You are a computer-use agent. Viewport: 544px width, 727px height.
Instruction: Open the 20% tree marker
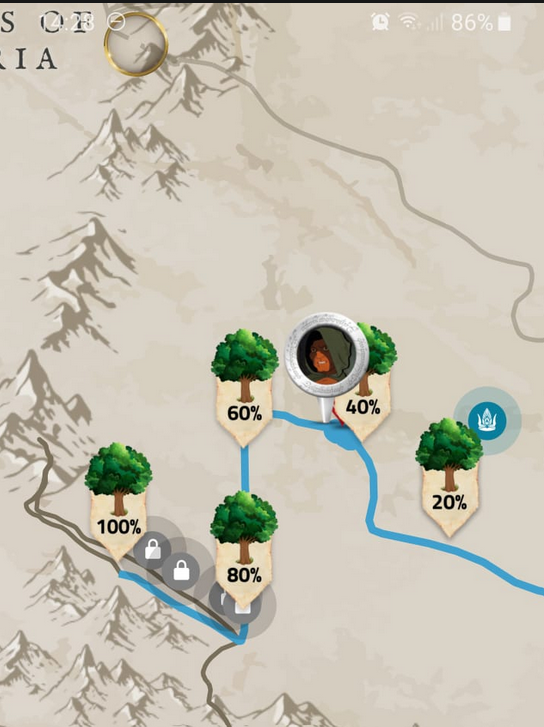pos(449,478)
